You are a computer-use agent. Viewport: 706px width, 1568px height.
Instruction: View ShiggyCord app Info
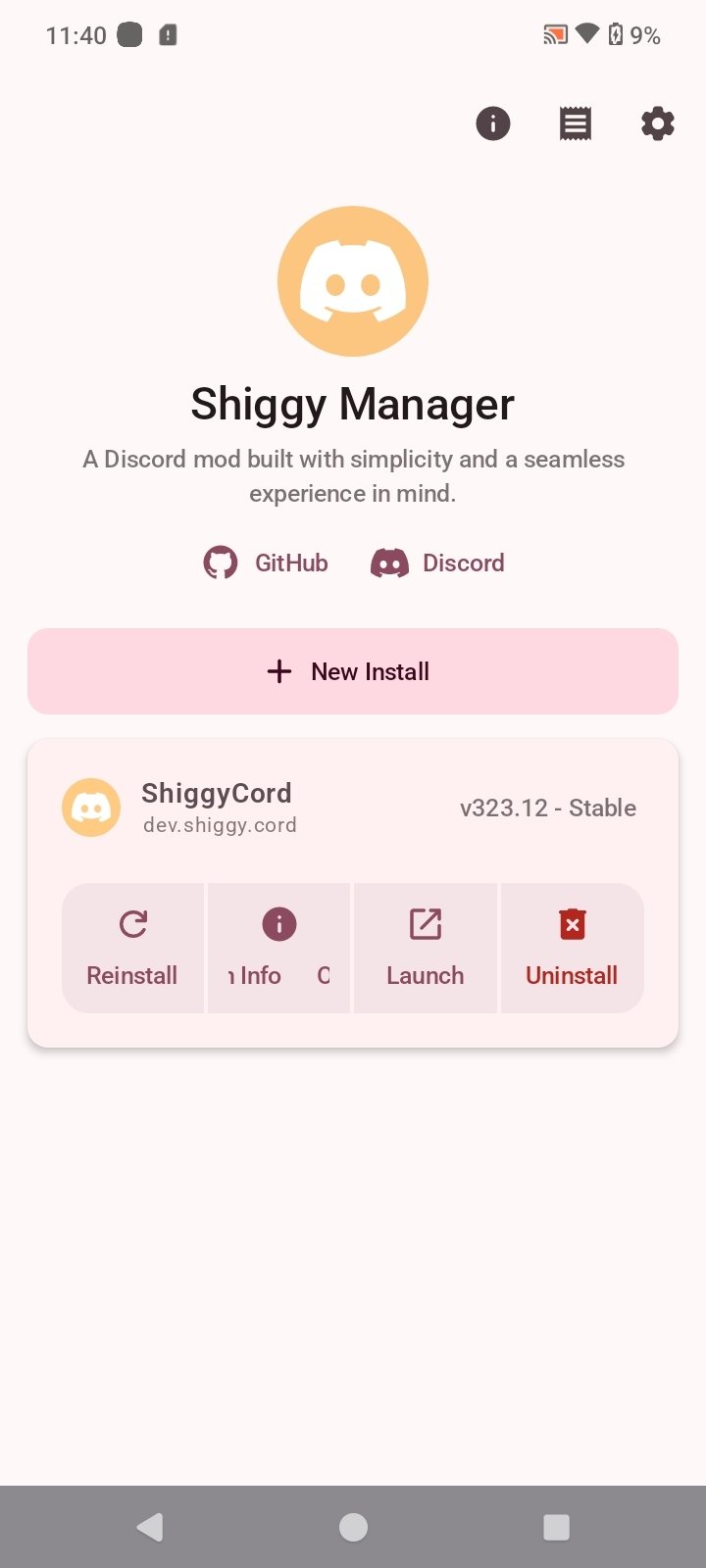tap(279, 948)
